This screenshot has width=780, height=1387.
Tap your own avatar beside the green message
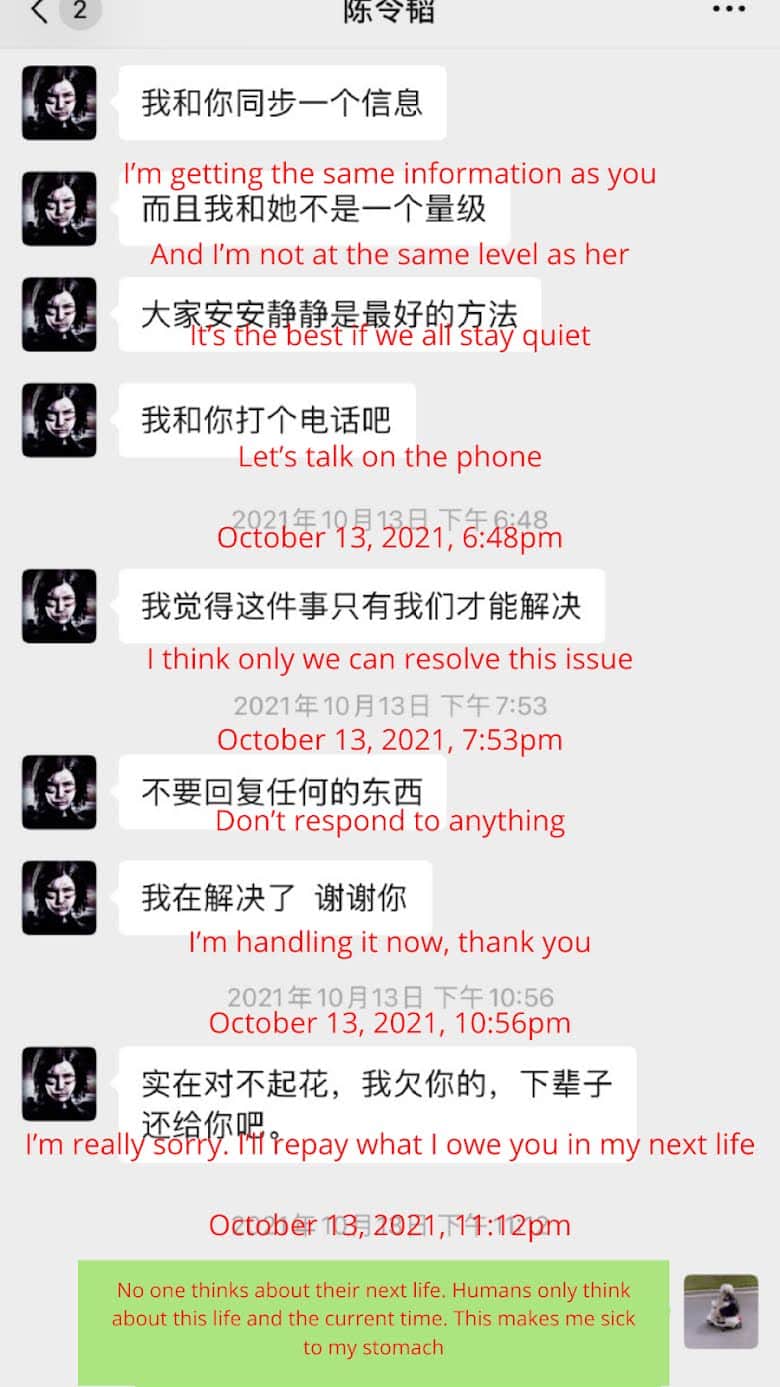720,1312
